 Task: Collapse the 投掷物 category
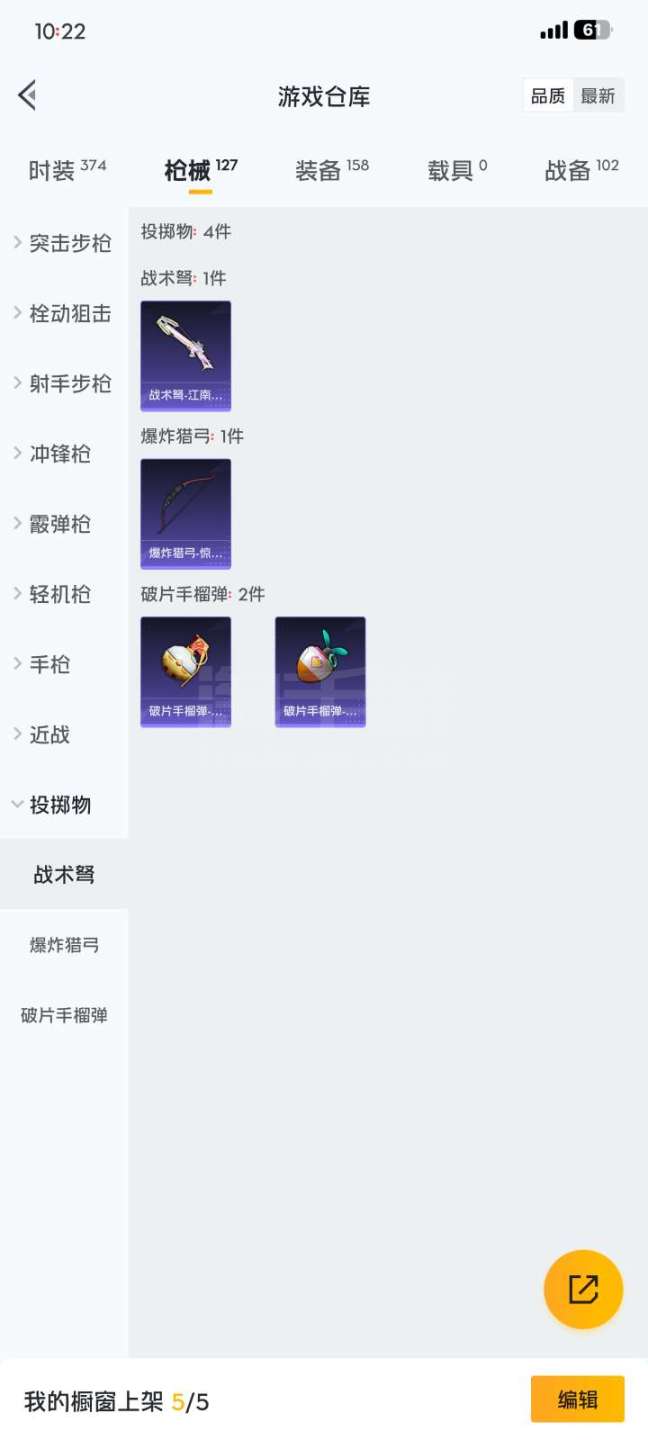(64, 805)
